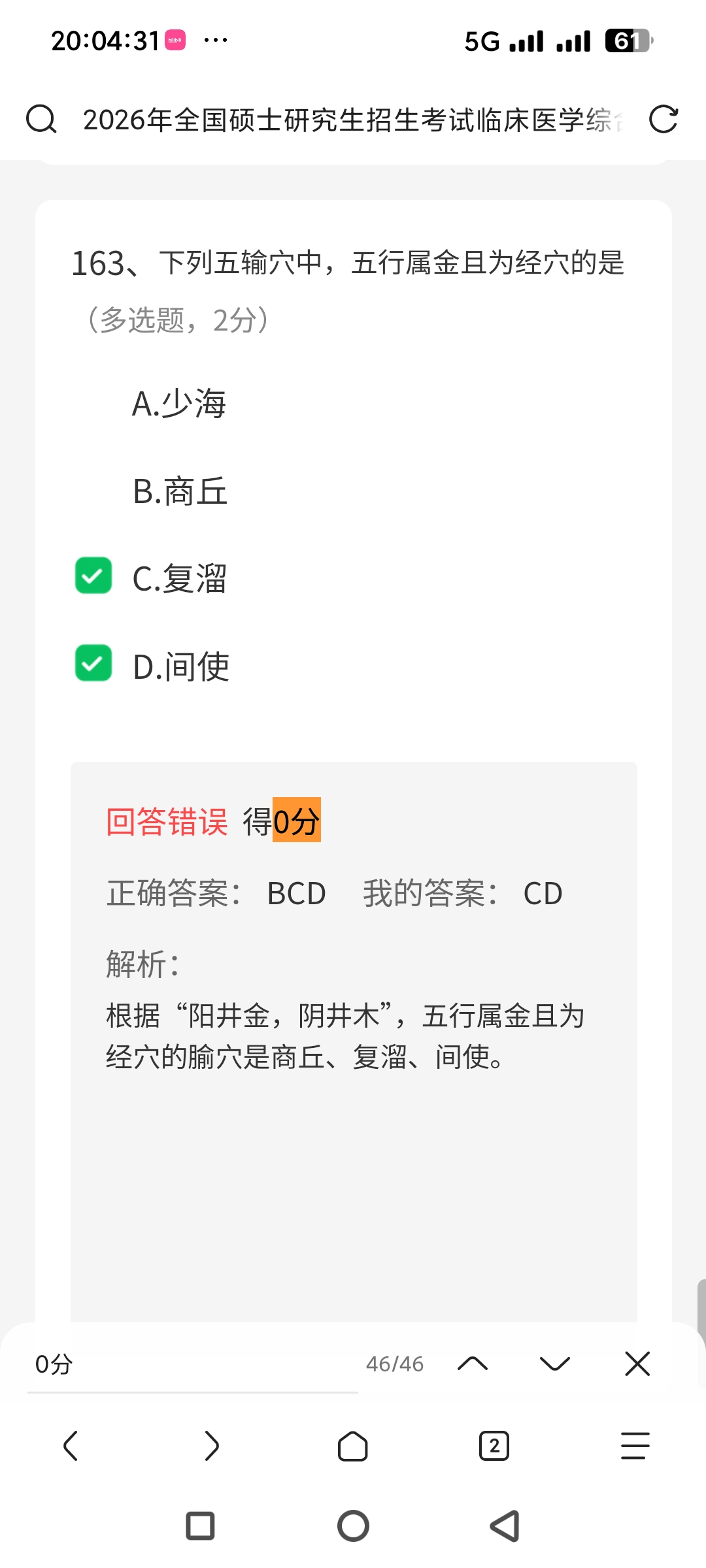Open the address bar with the exam title
The image size is (706, 1568).
tap(353, 120)
